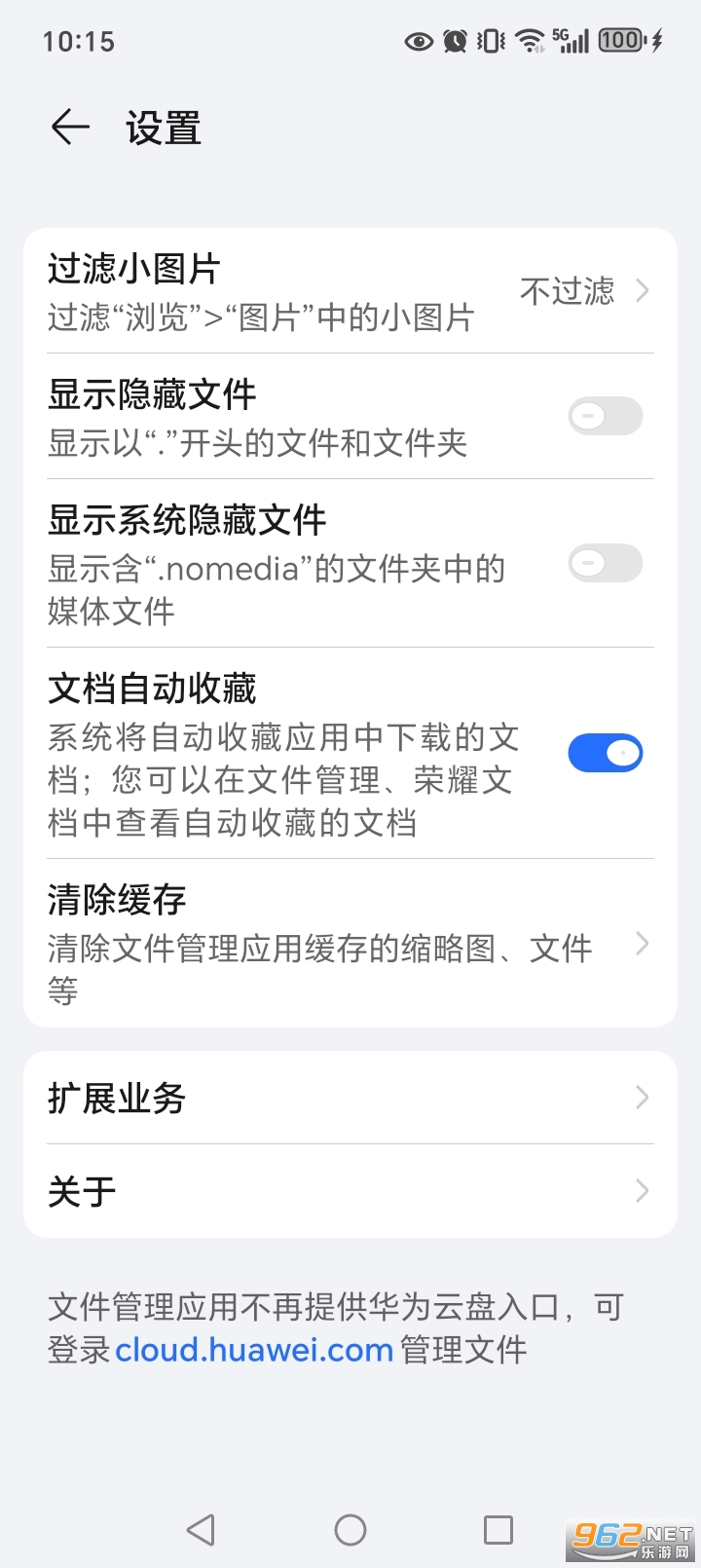Open 关于 page
Screen dimensions: 701x1568
tap(350, 1190)
